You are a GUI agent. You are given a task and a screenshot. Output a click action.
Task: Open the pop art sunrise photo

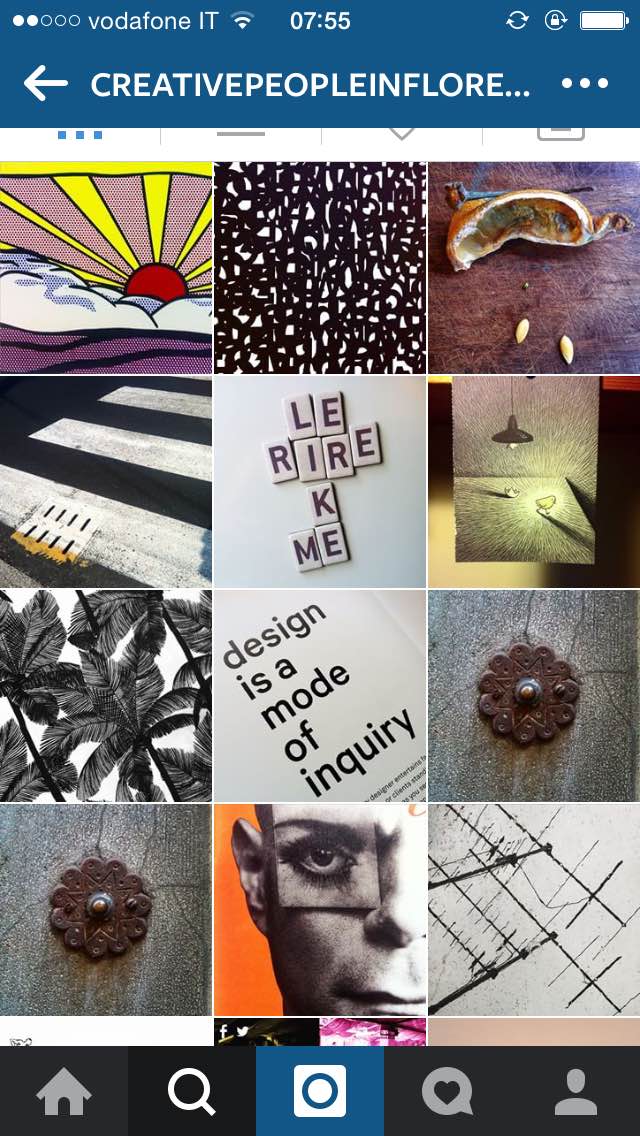pos(106,267)
